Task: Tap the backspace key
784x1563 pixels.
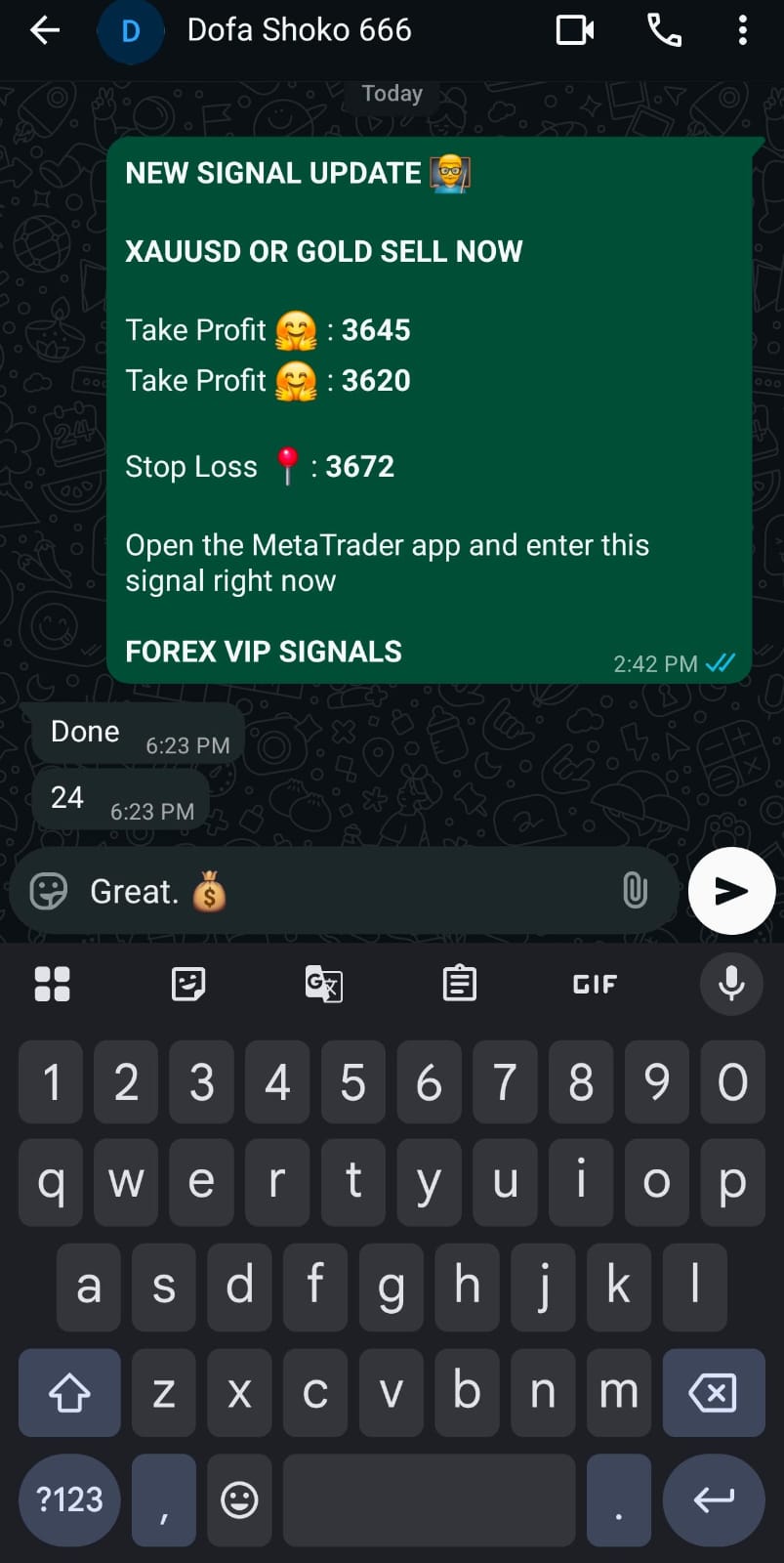Action: coord(713,1392)
